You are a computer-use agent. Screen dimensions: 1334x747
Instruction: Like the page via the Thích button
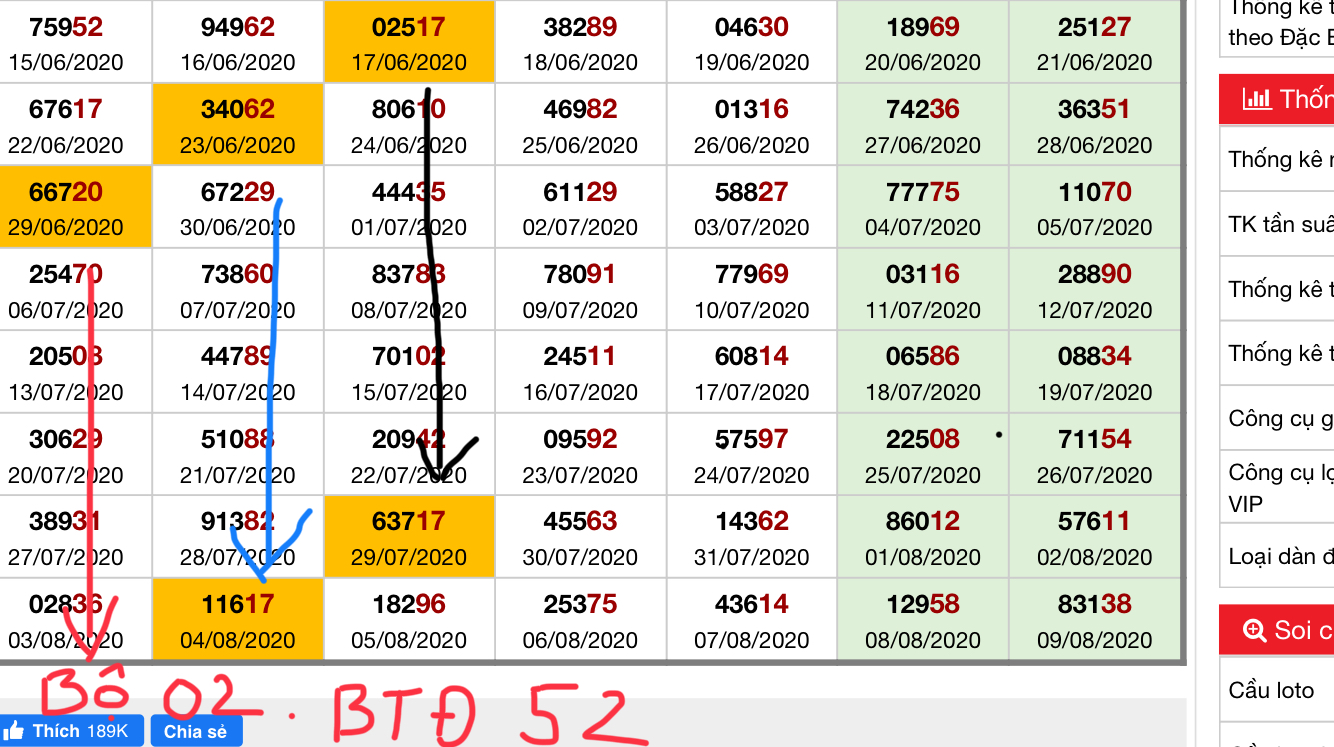tap(72, 731)
